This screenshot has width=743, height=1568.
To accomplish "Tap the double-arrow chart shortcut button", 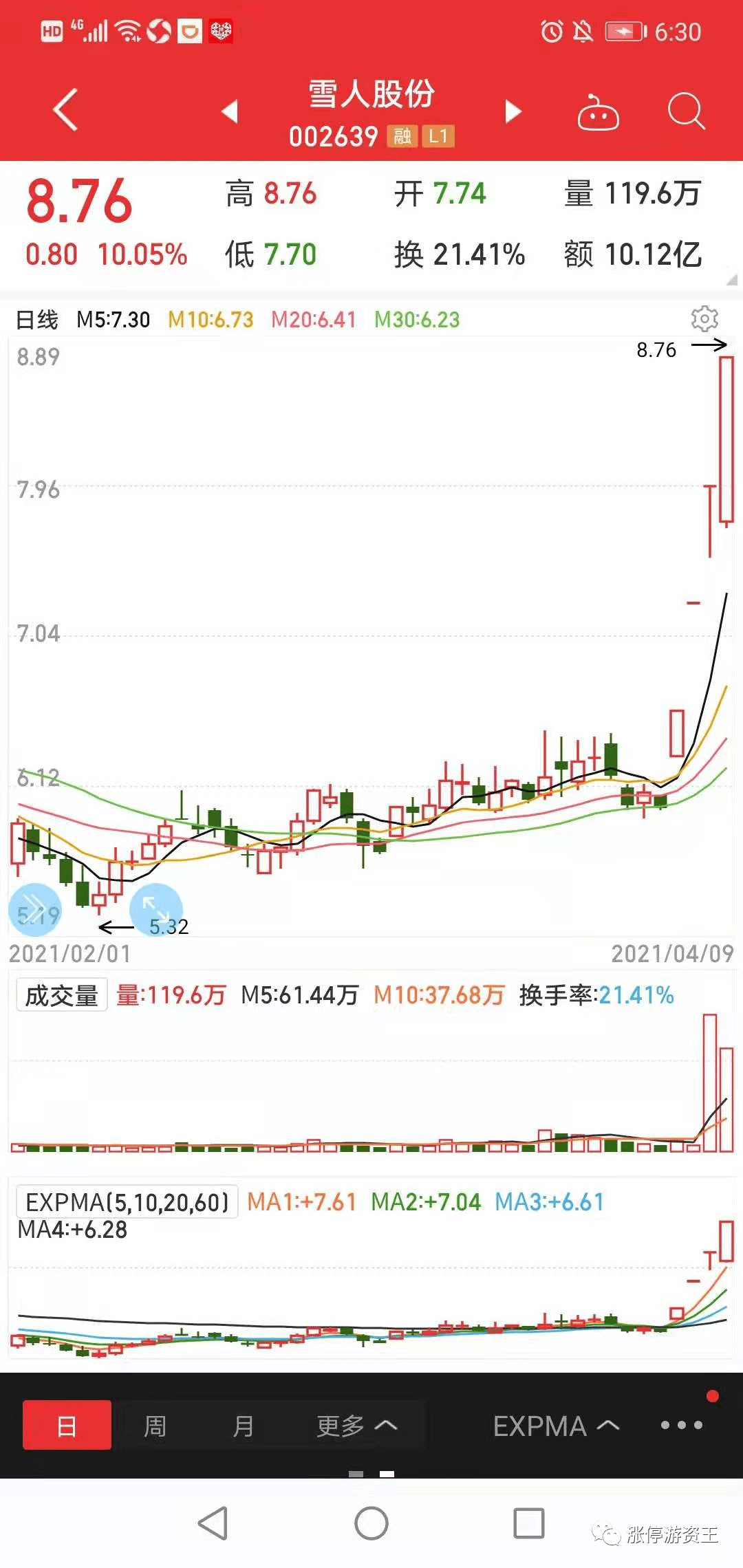I will point(34,909).
